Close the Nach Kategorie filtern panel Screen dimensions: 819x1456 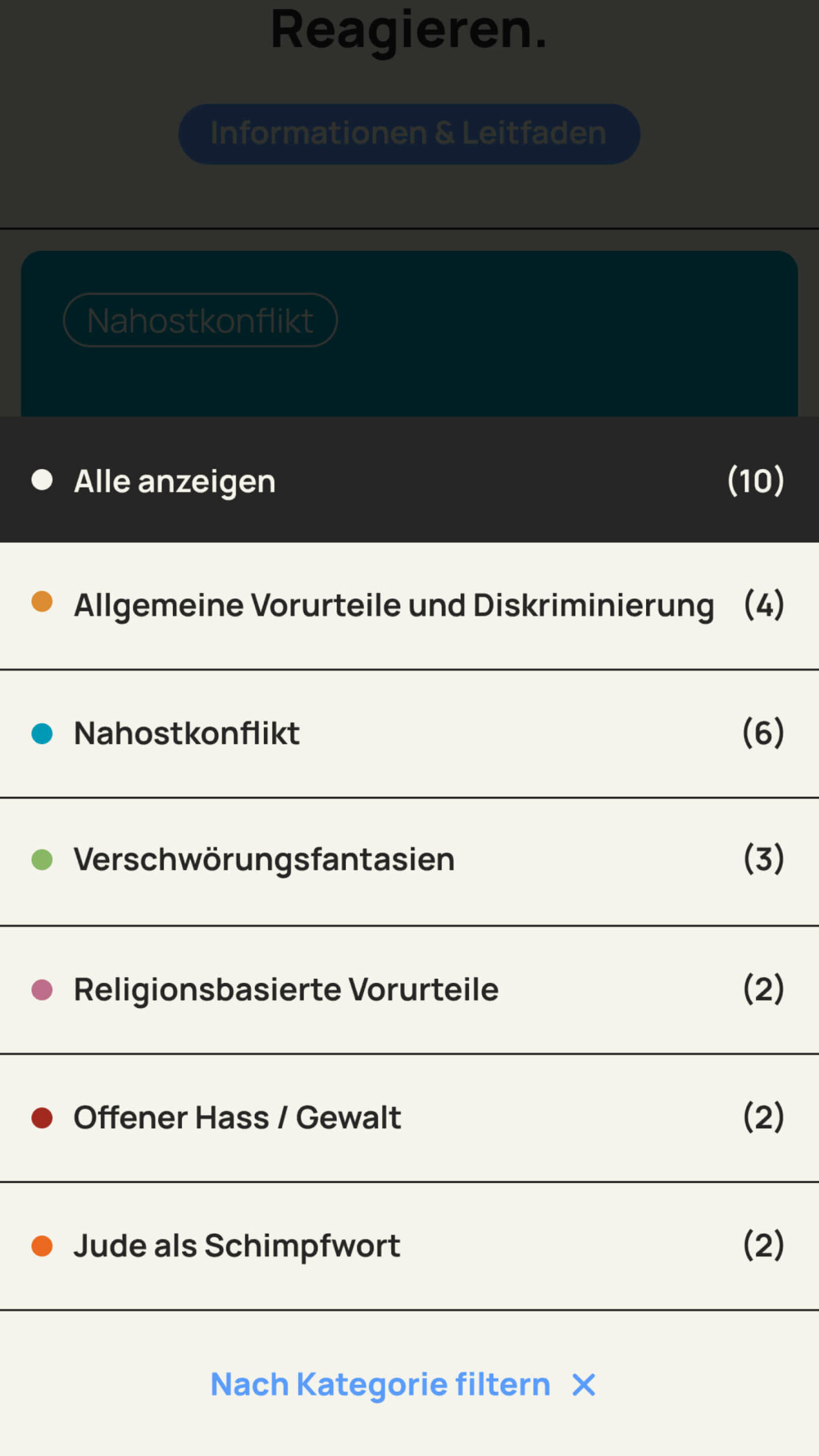pyautogui.click(x=584, y=1385)
